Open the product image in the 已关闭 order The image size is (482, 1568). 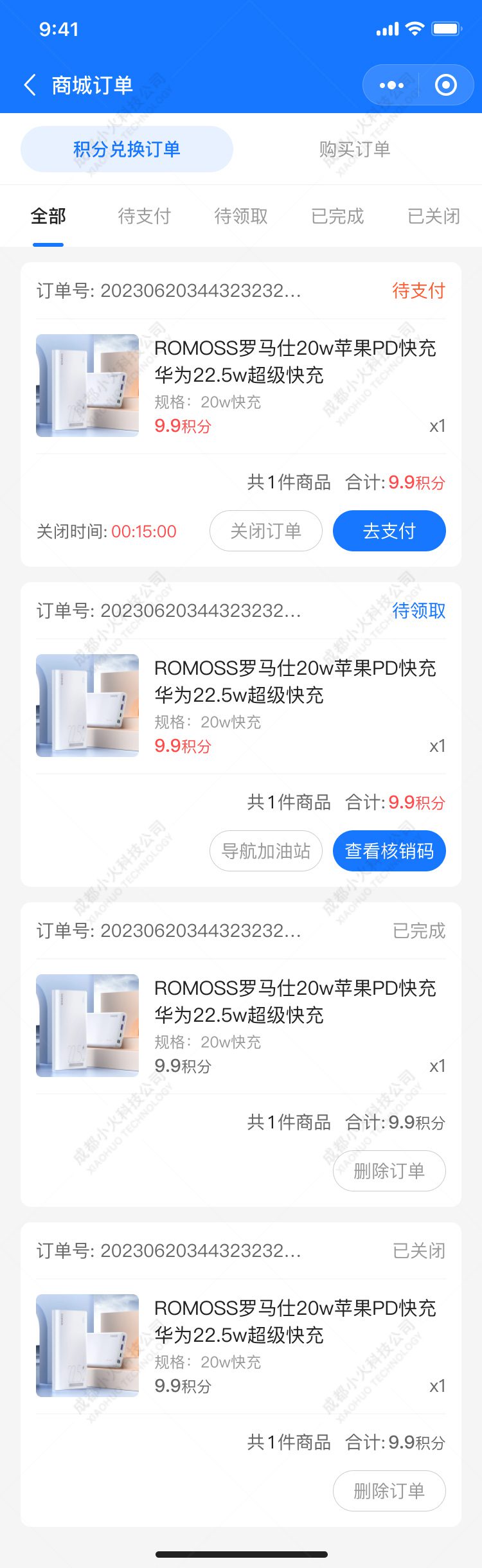[87, 1346]
